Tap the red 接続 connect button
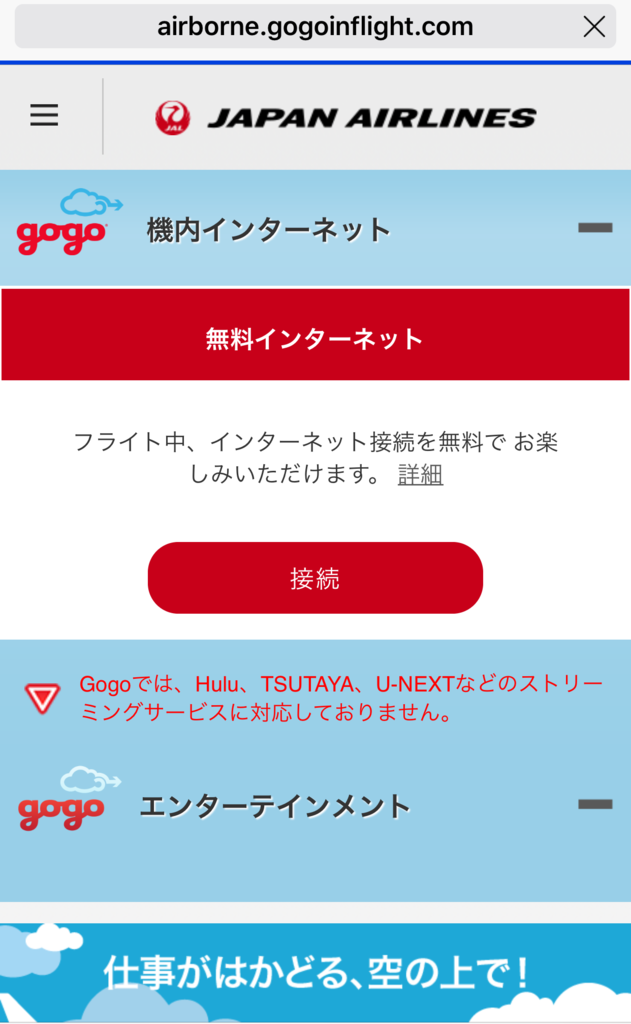The height and width of the screenshot is (1024, 631). 315,578
